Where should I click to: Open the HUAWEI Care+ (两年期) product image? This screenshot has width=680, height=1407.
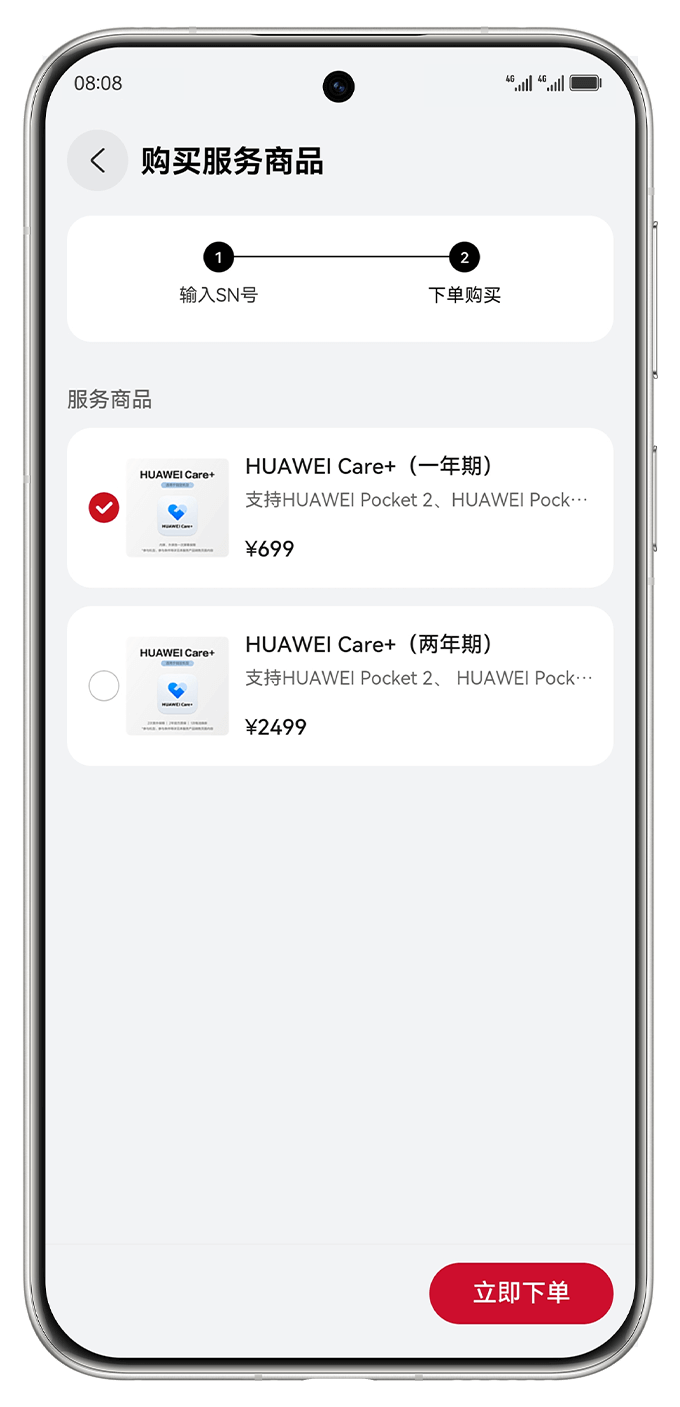coord(177,686)
